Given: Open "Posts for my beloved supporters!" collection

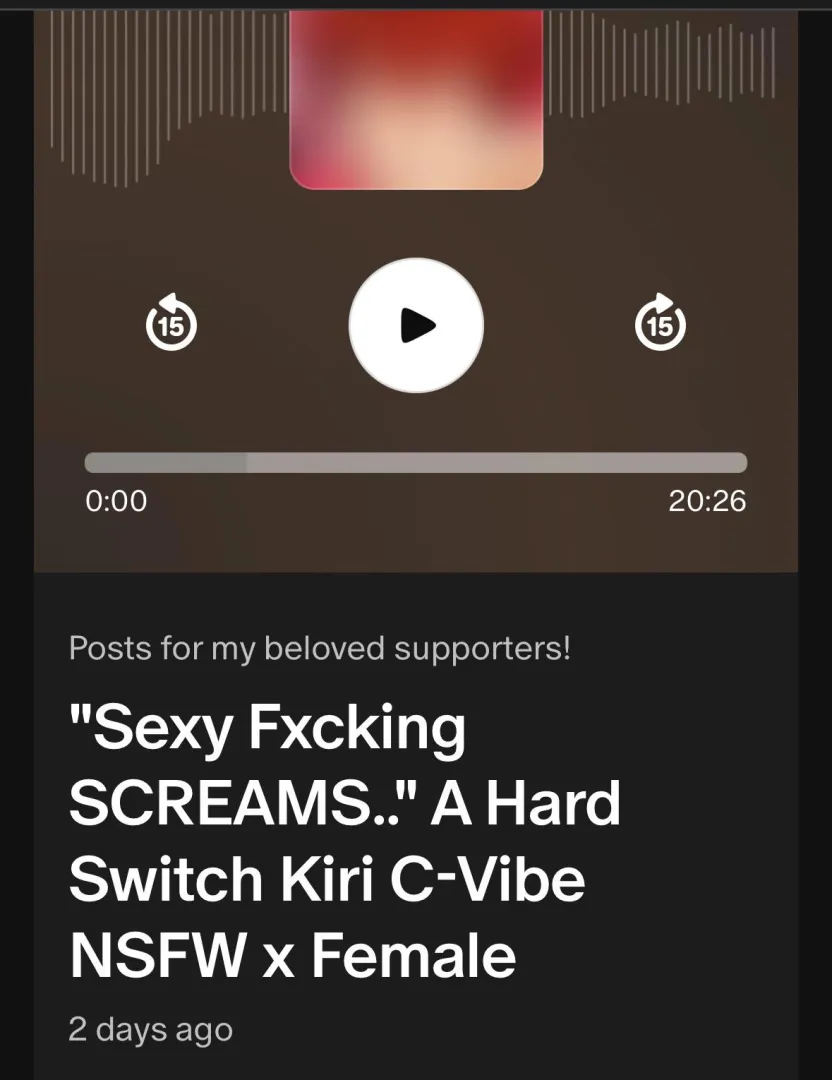Looking at the screenshot, I should point(319,648).
